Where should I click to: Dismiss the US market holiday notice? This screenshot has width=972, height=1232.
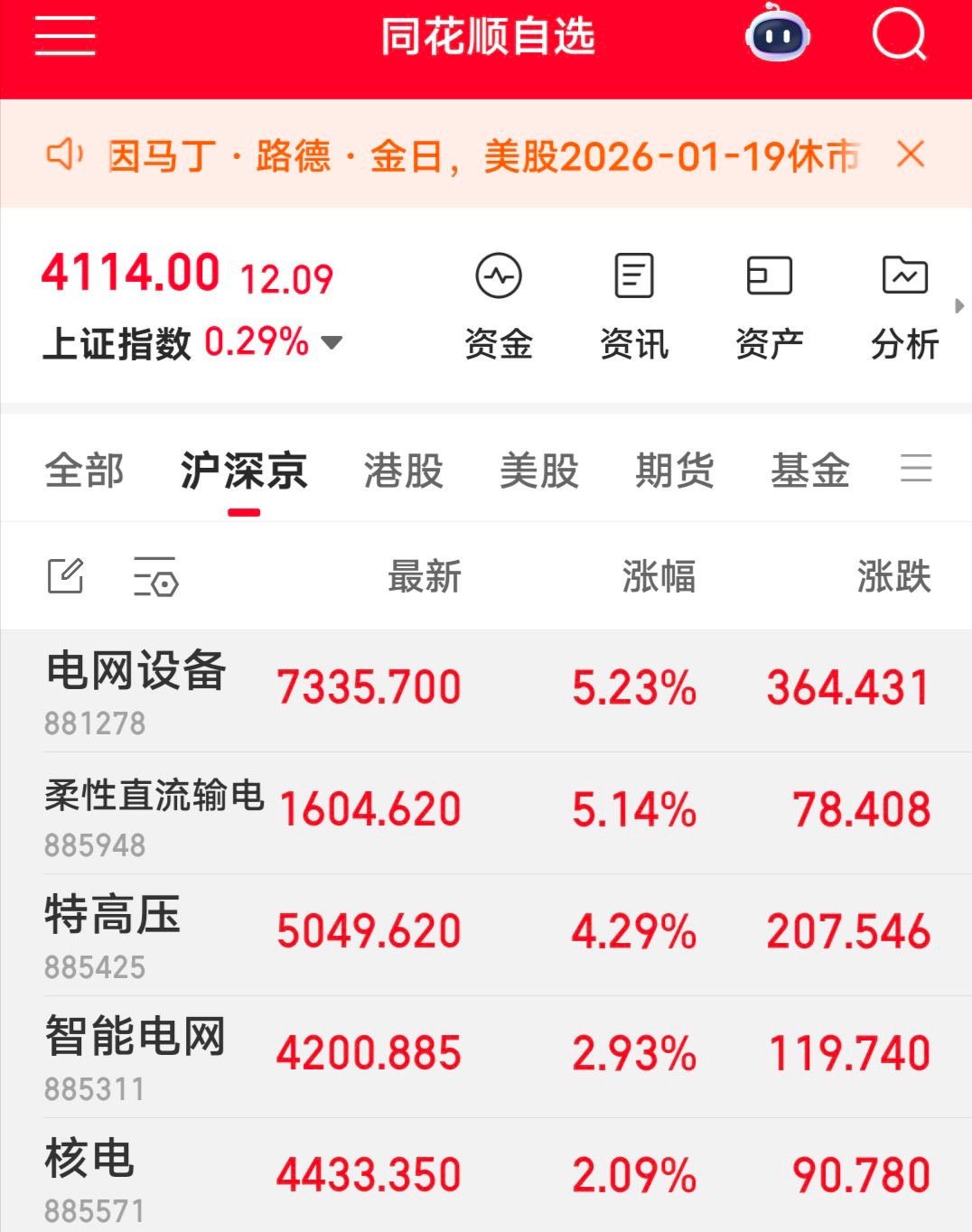pyautogui.click(x=911, y=154)
